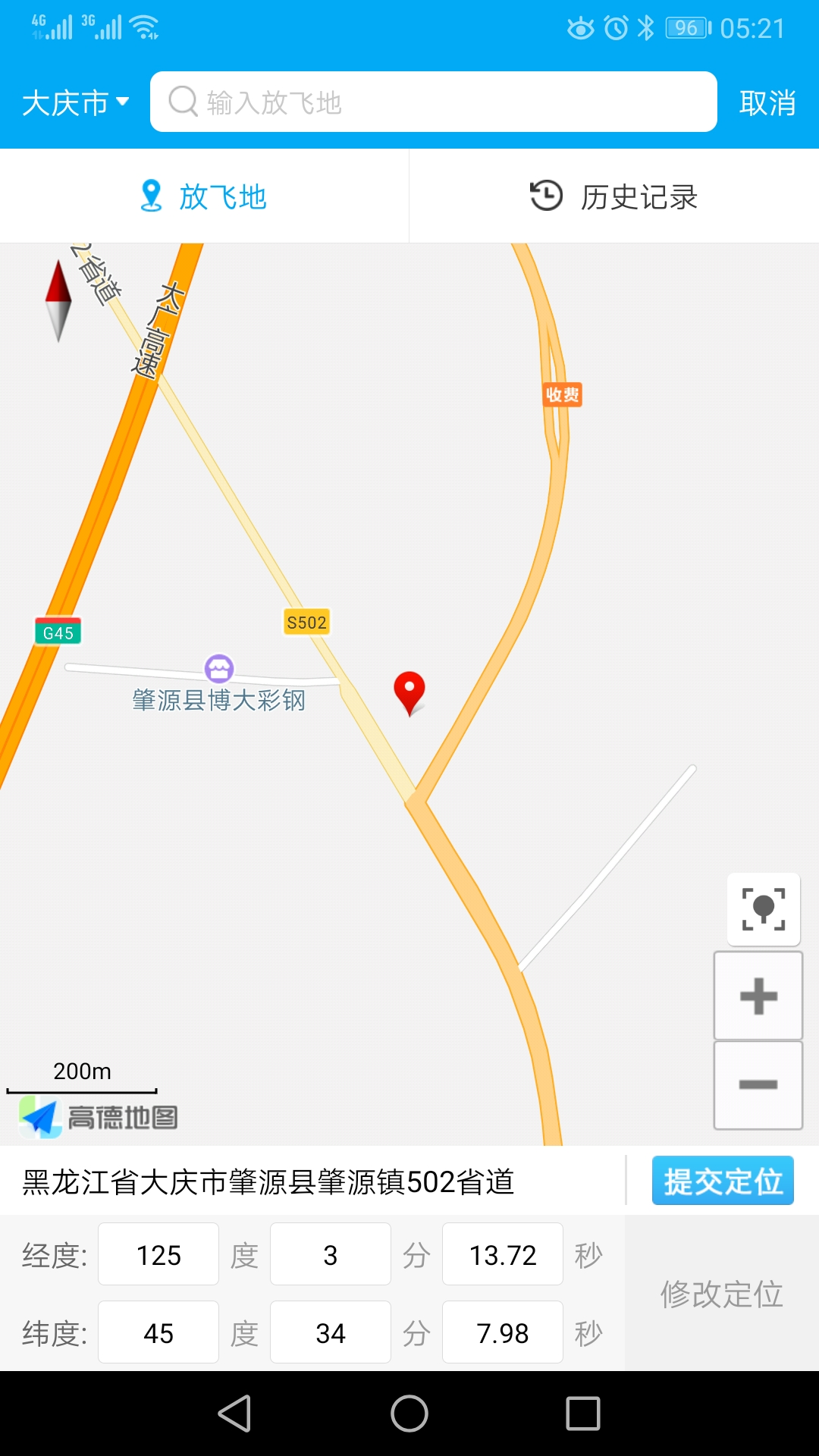819x1456 pixels.
Task: Open the 大庆市 city dropdown
Action: click(x=76, y=102)
